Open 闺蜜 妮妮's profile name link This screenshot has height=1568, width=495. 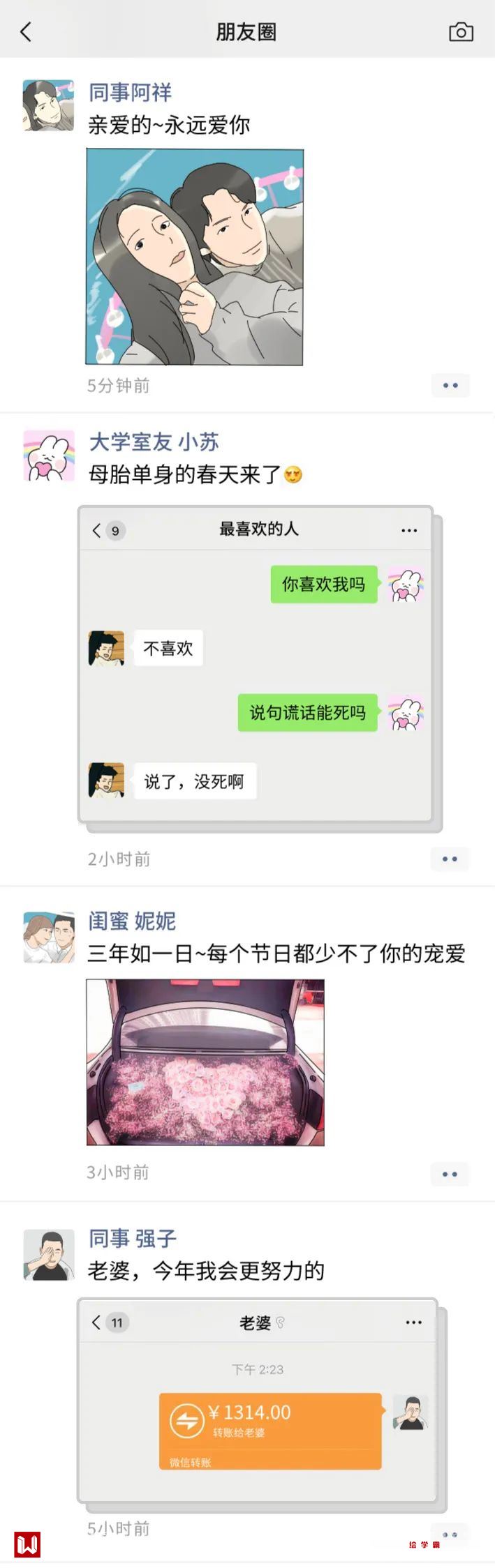132,921
